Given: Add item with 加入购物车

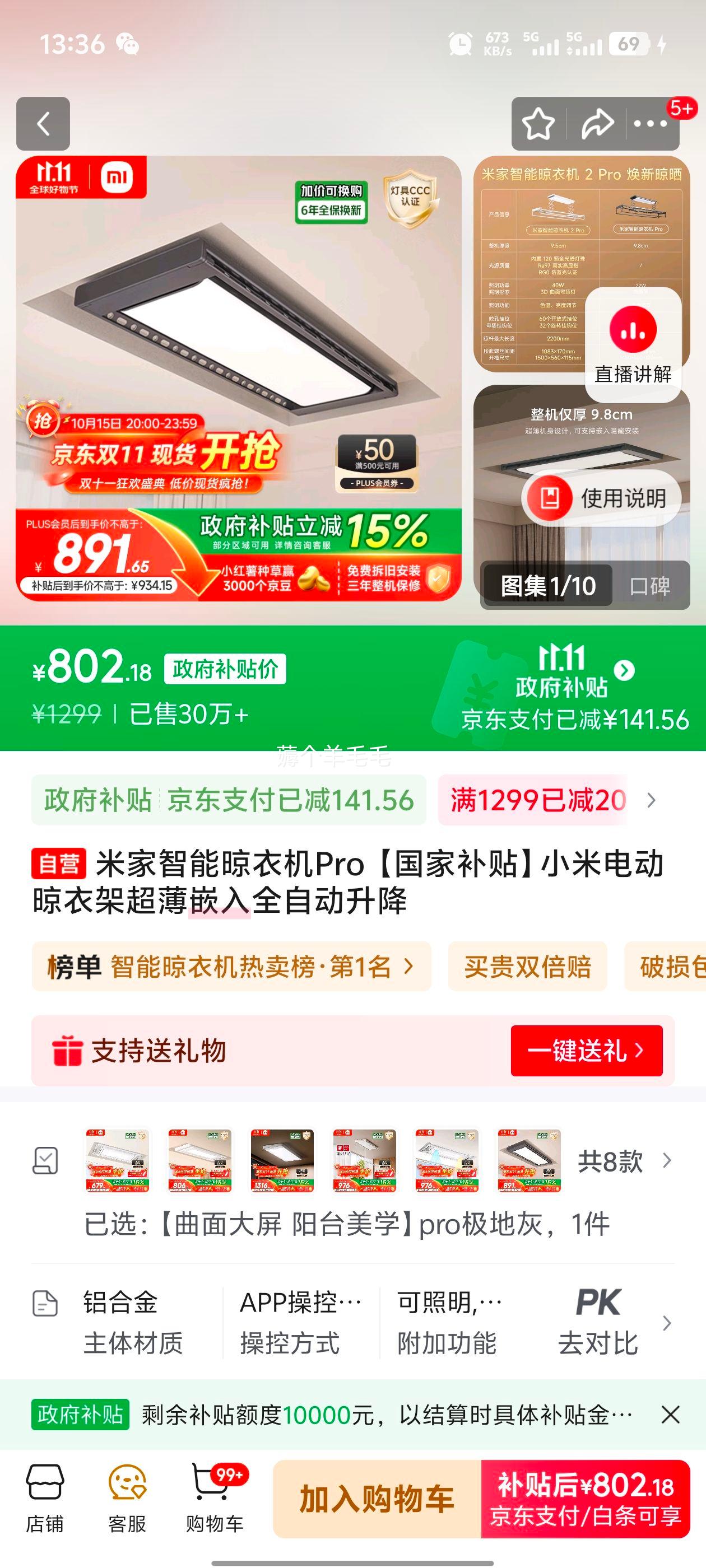Looking at the screenshot, I should [x=377, y=1498].
